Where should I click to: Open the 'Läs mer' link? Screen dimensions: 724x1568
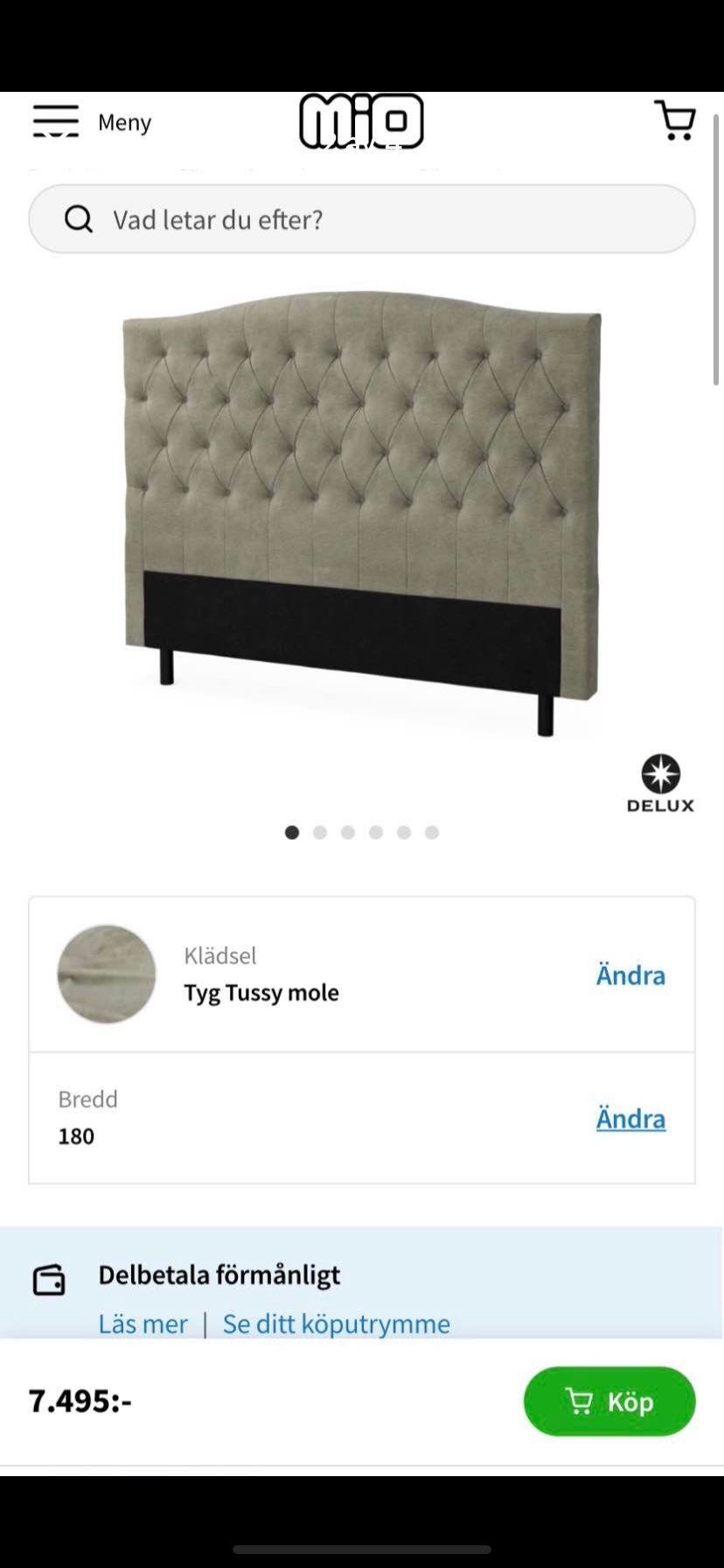click(143, 1323)
